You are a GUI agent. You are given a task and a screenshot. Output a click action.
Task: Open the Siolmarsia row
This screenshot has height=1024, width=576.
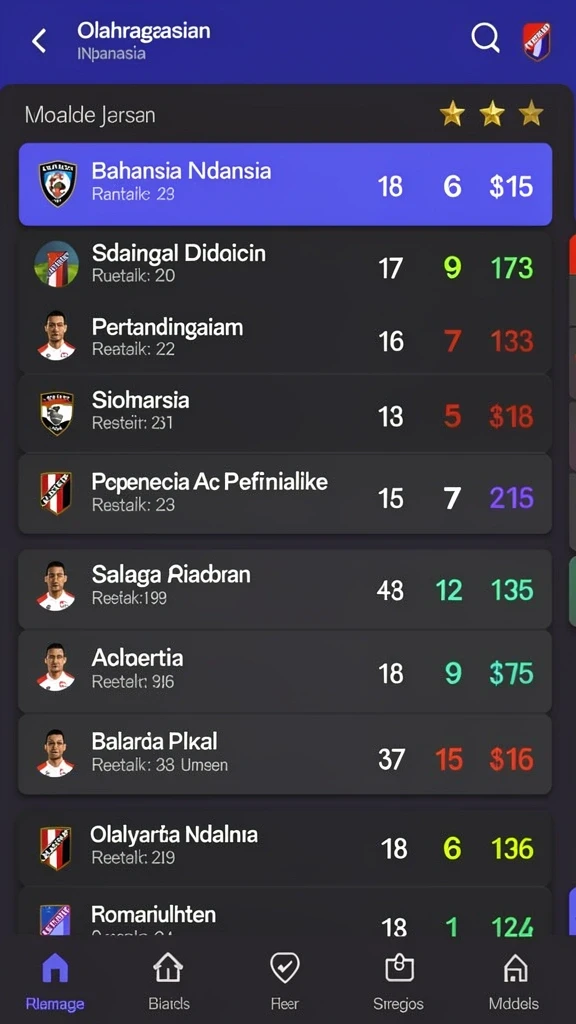285,413
